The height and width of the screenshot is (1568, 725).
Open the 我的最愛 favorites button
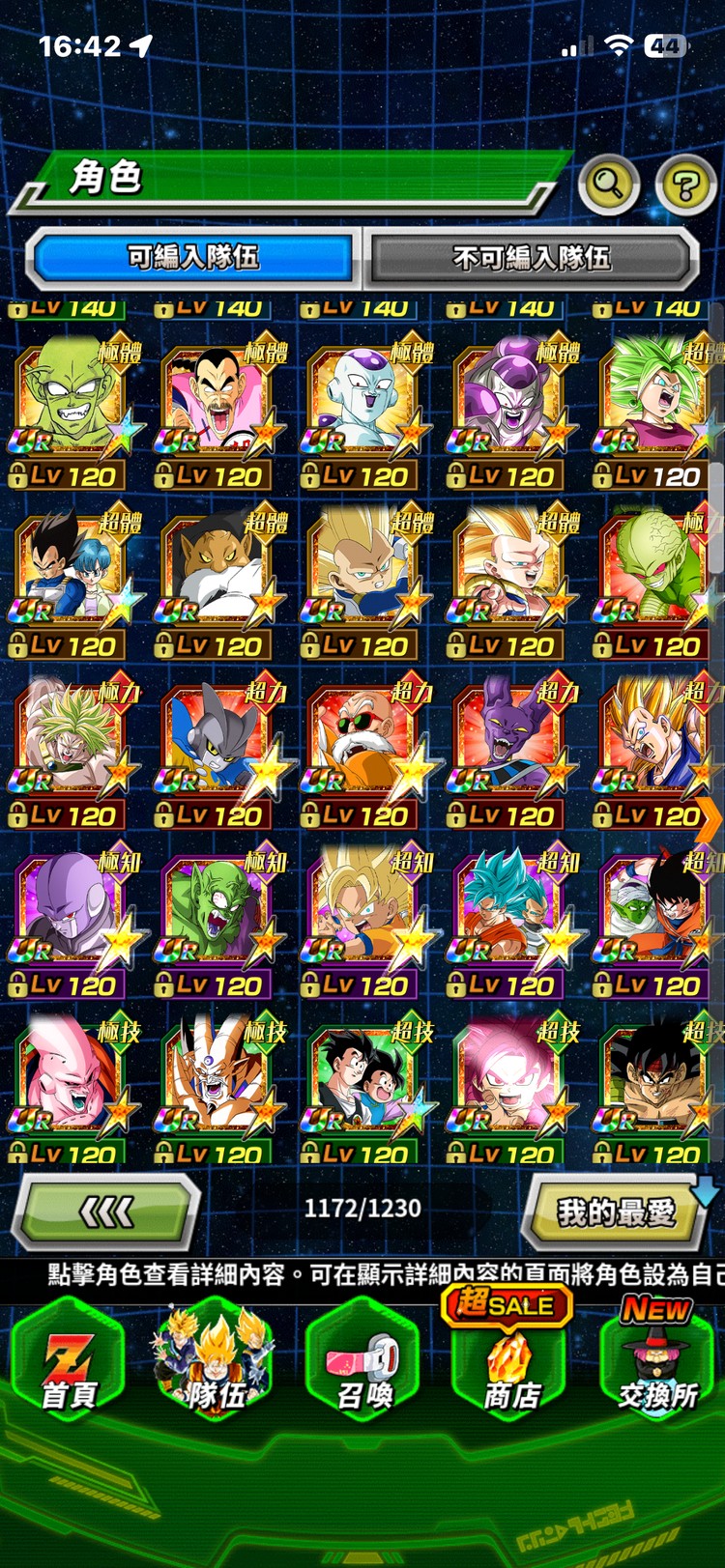pos(615,1212)
